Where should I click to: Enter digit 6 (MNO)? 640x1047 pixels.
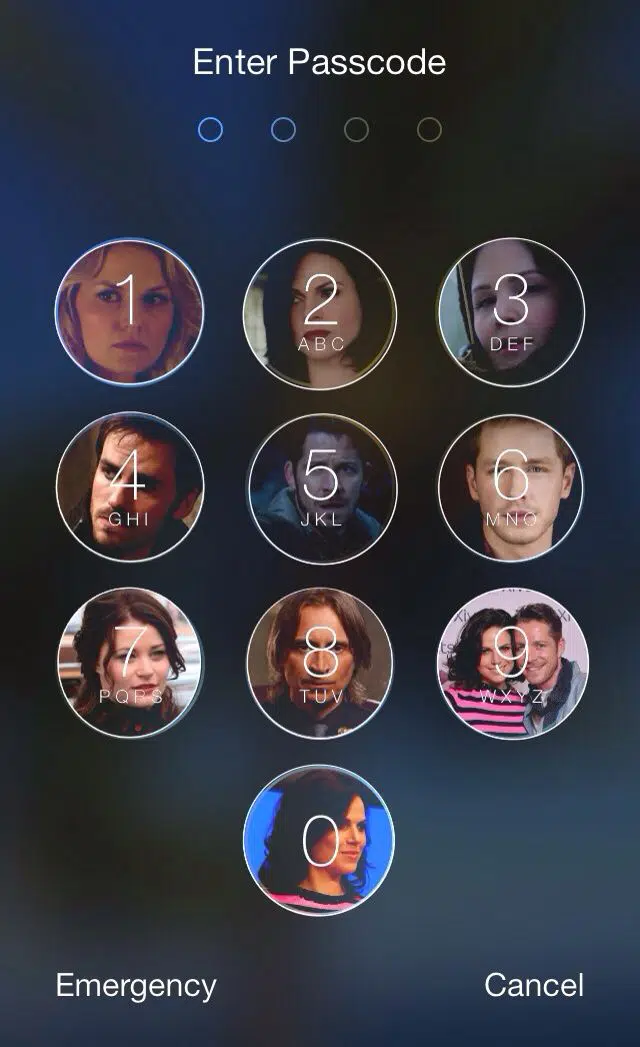coord(511,488)
